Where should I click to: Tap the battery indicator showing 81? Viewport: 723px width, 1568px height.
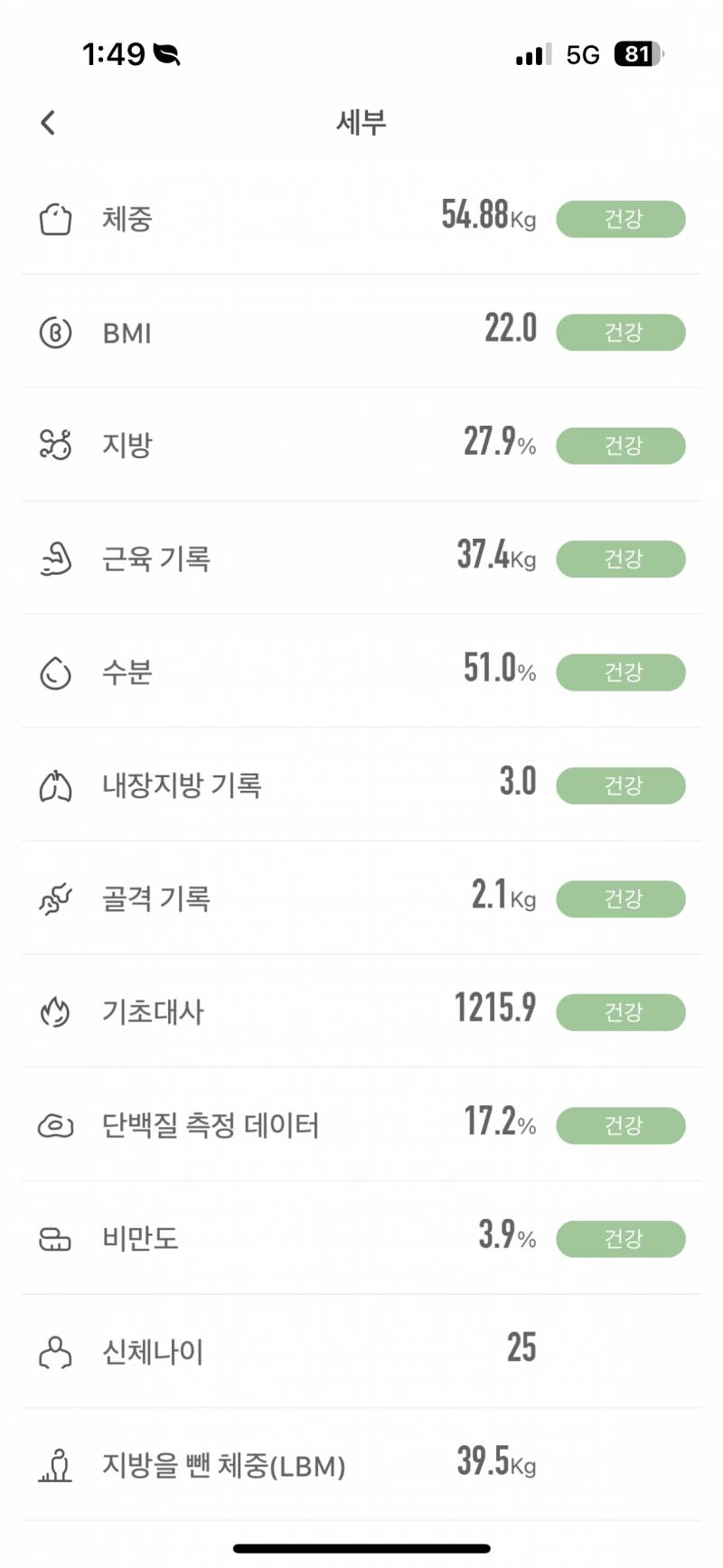[x=637, y=54]
